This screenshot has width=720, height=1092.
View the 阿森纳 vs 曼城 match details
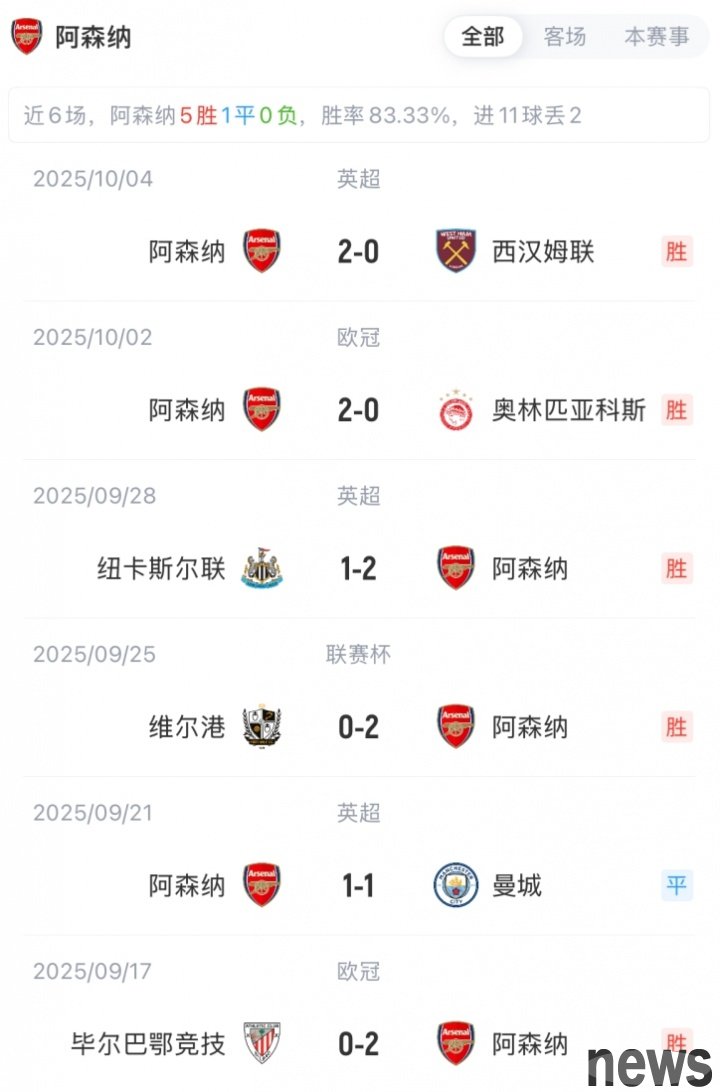click(x=358, y=886)
